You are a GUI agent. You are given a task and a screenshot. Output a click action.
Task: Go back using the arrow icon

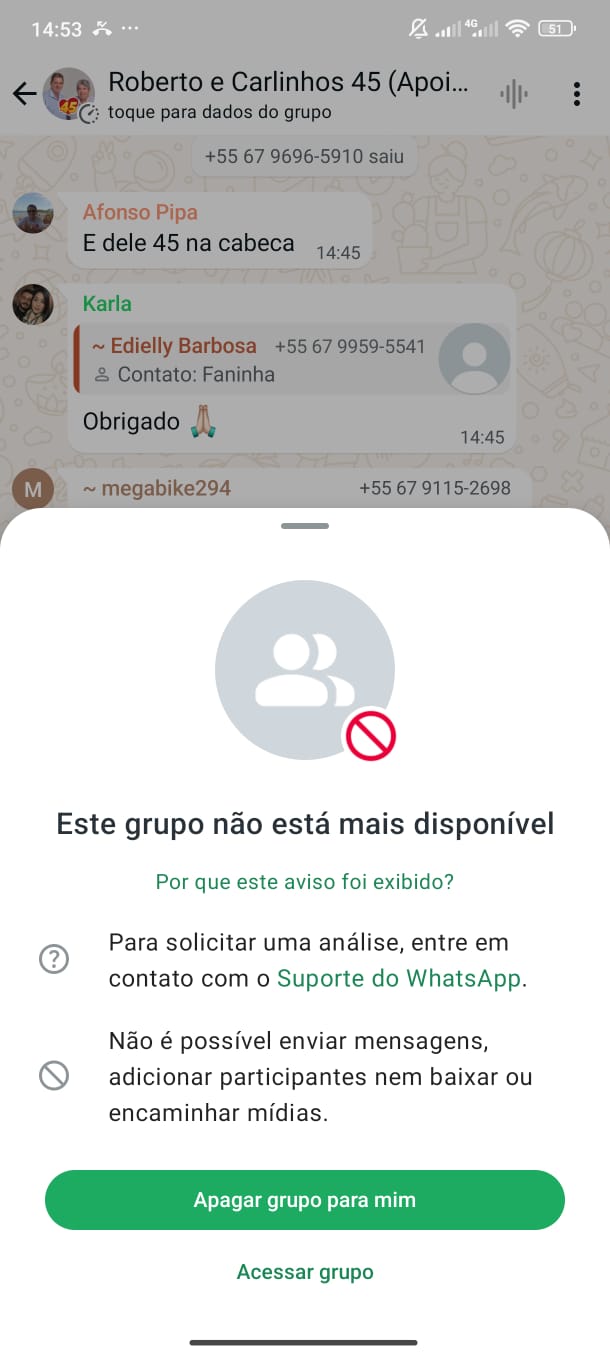coord(24,94)
